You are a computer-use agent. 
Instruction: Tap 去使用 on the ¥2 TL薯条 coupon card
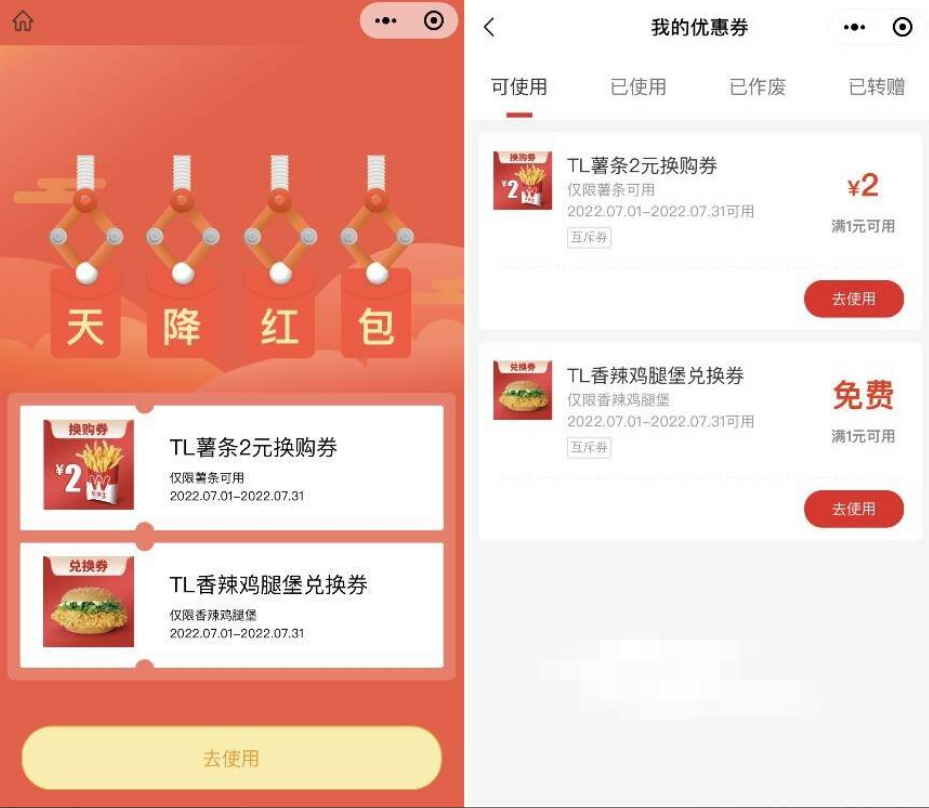pyautogui.click(x=853, y=299)
